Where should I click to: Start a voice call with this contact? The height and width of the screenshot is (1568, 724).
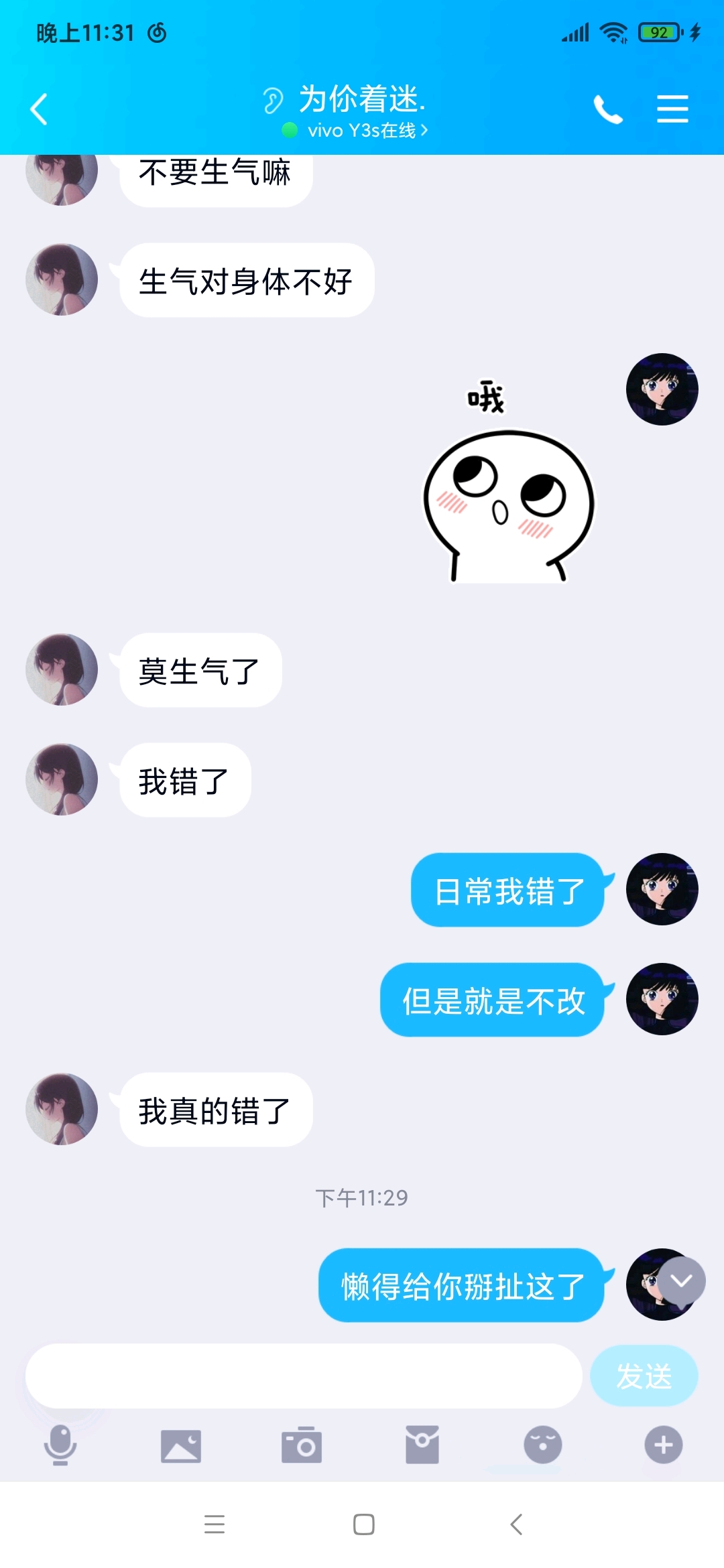(607, 109)
